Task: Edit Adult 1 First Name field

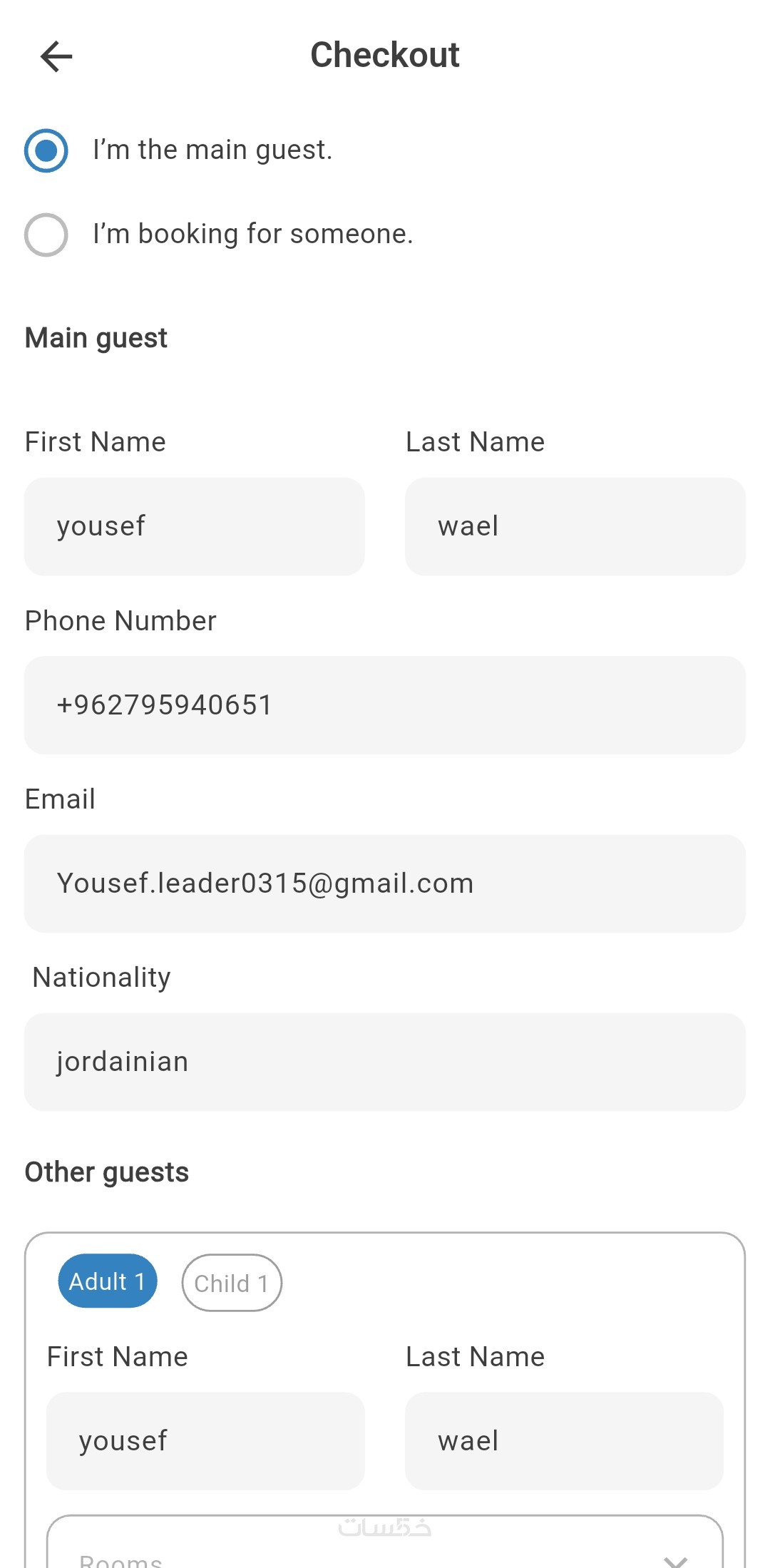Action: [x=205, y=1440]
